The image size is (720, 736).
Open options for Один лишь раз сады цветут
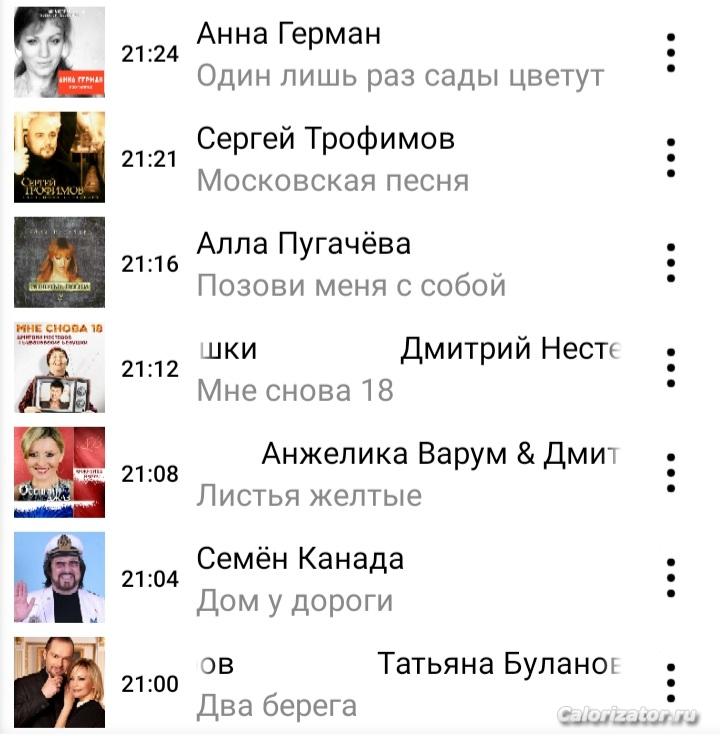671,53
